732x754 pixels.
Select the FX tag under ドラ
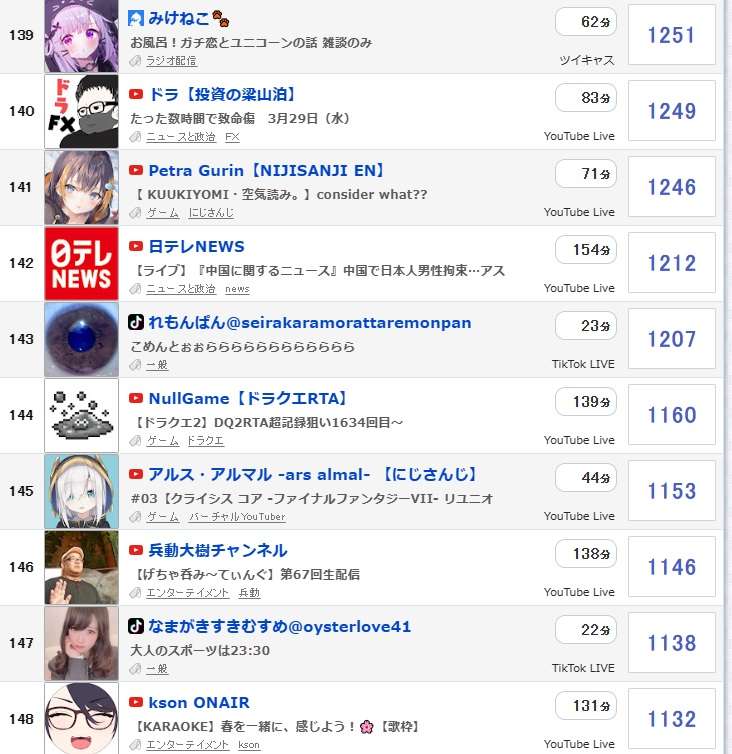[232, 137]
